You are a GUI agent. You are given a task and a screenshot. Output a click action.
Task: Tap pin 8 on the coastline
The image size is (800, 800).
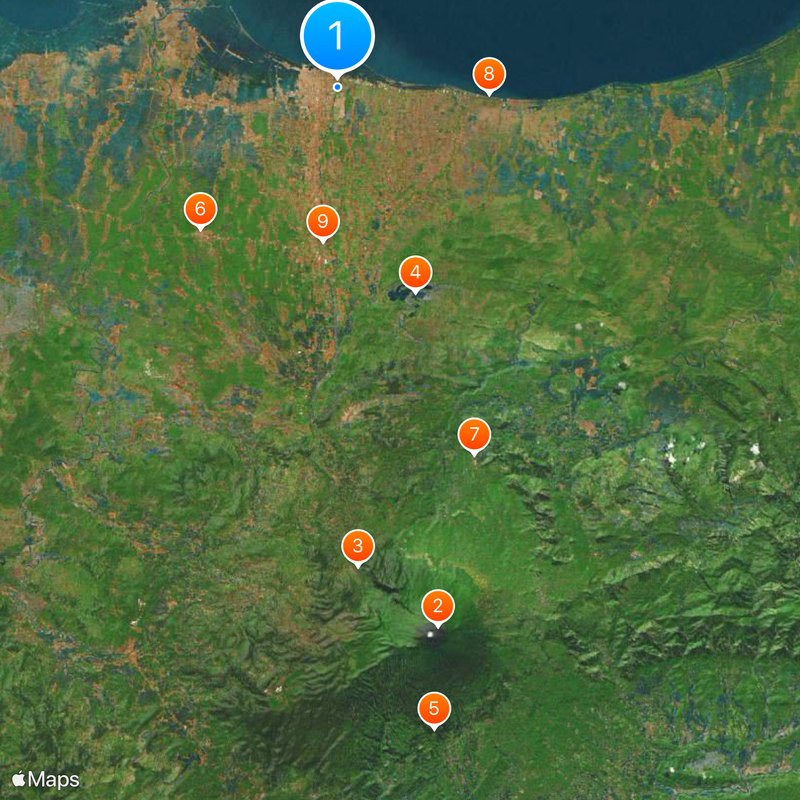(489, 73)
